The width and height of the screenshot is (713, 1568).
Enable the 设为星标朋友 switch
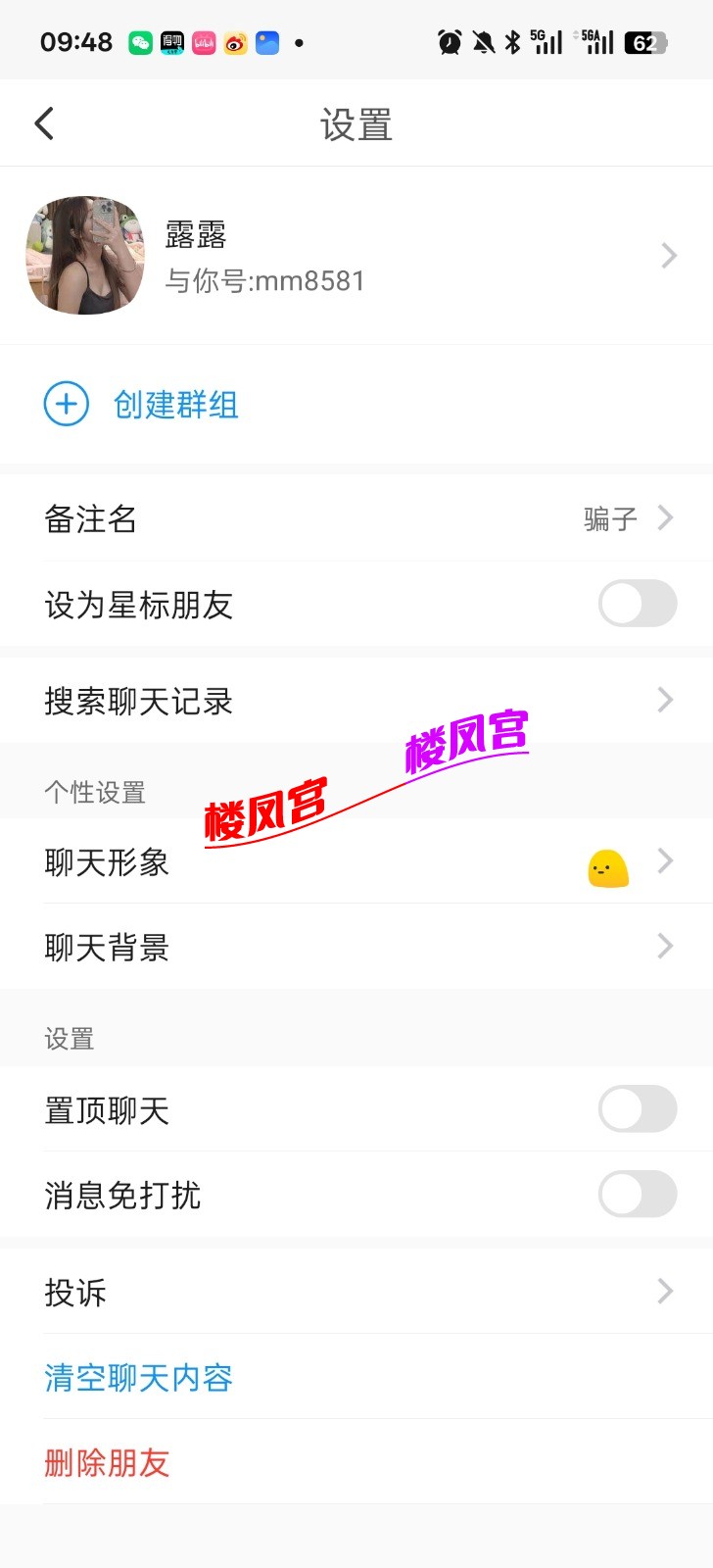point(637,604)
